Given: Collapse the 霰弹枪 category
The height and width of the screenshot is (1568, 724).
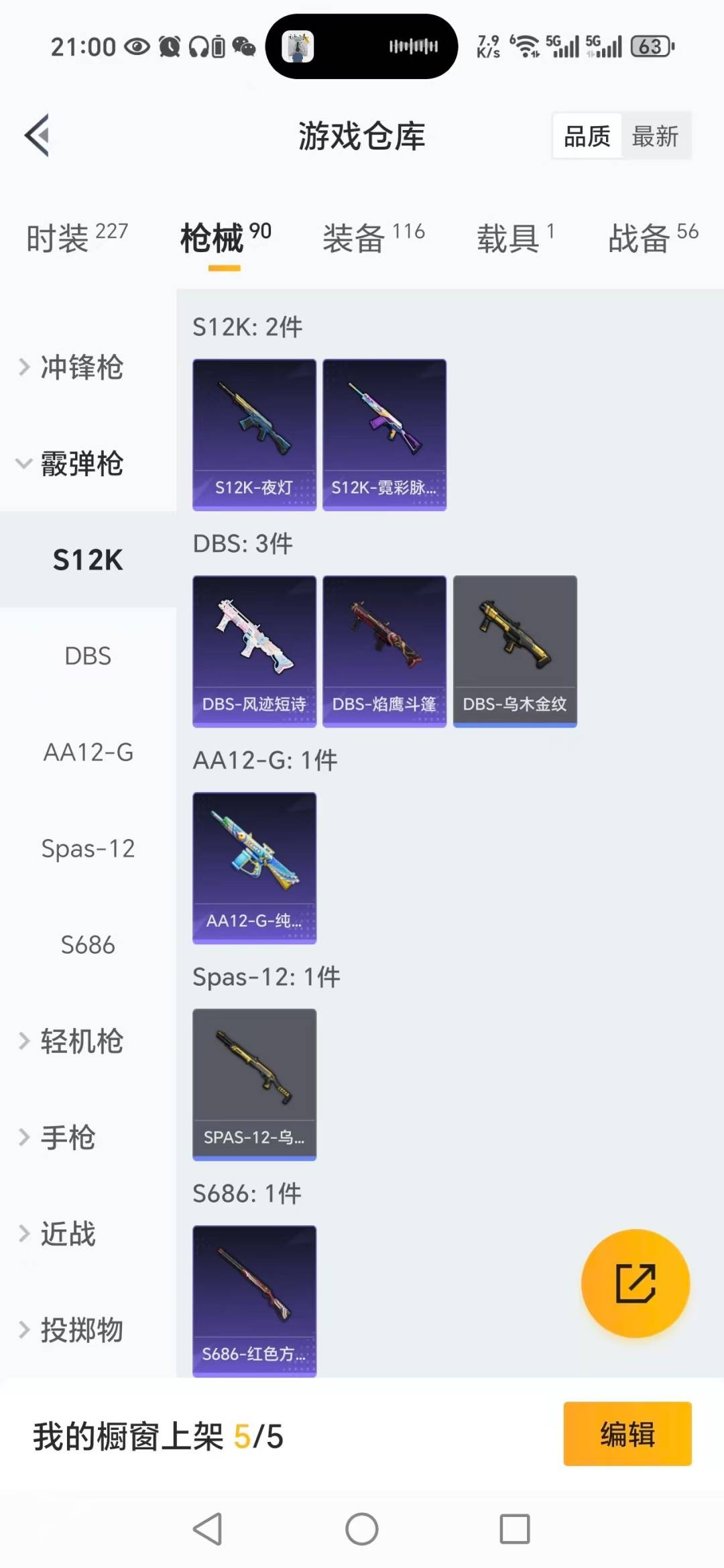Looking at the screenshot, I should (x=80, y=464).
